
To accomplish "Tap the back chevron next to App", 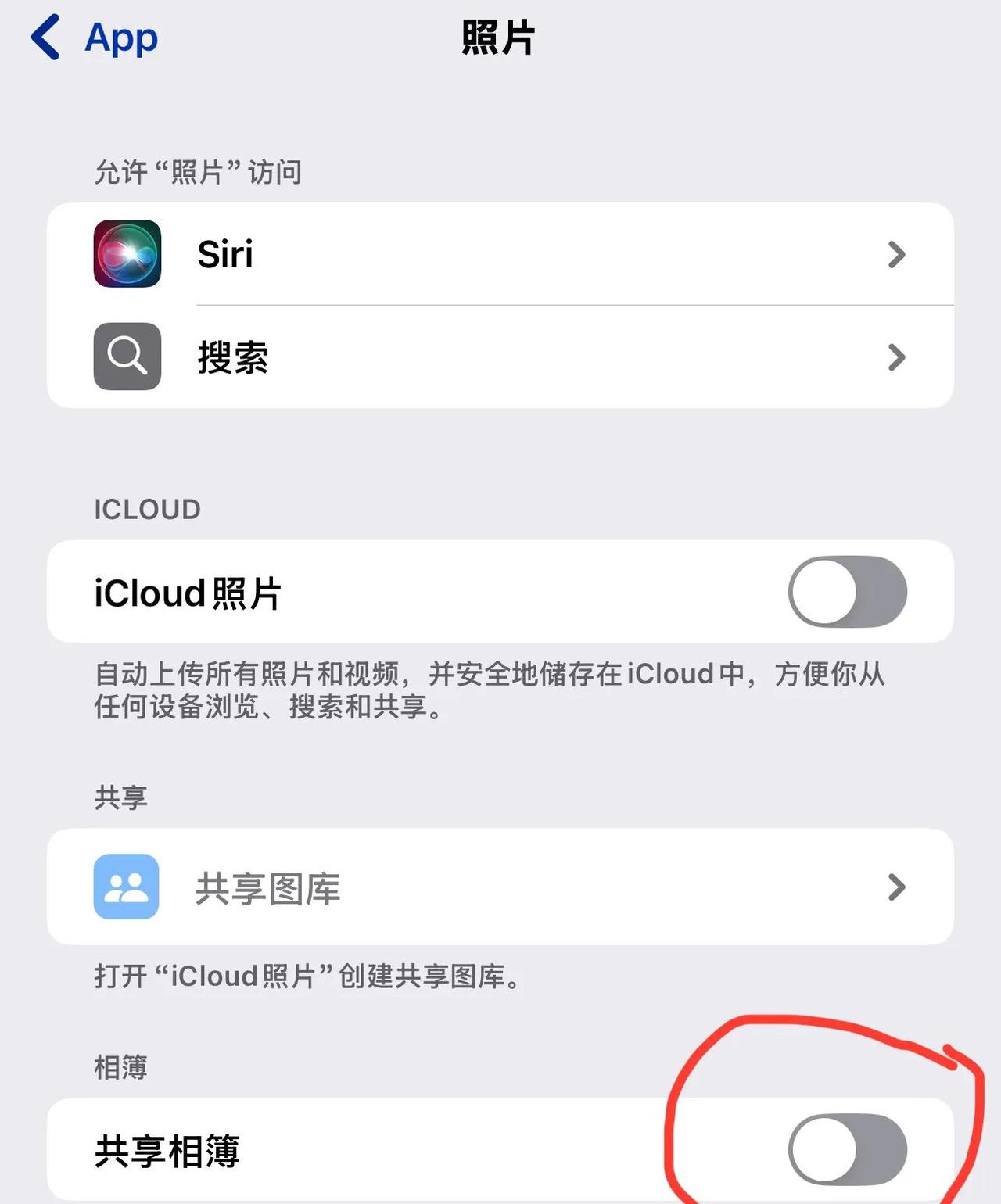I will tap(45, 37).
